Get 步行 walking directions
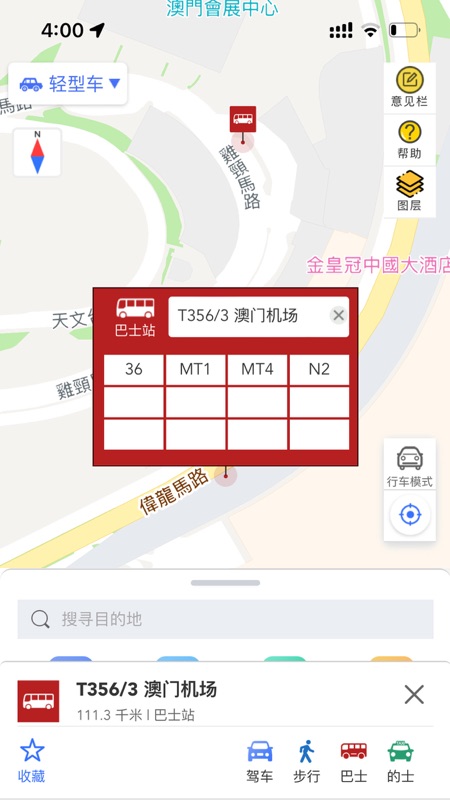Screen dimensions: 450x800 307,761
